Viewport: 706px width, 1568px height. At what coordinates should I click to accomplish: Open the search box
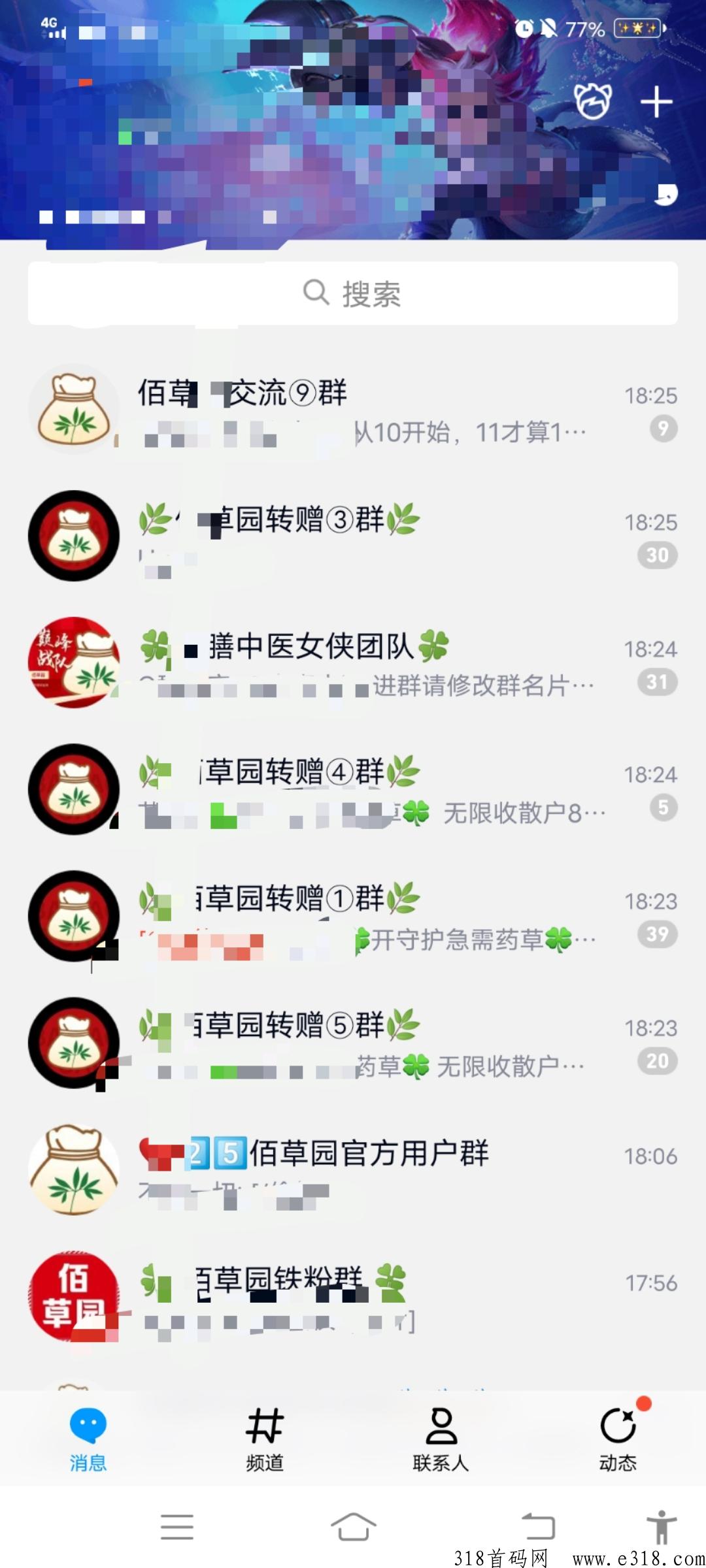(353, 293)
